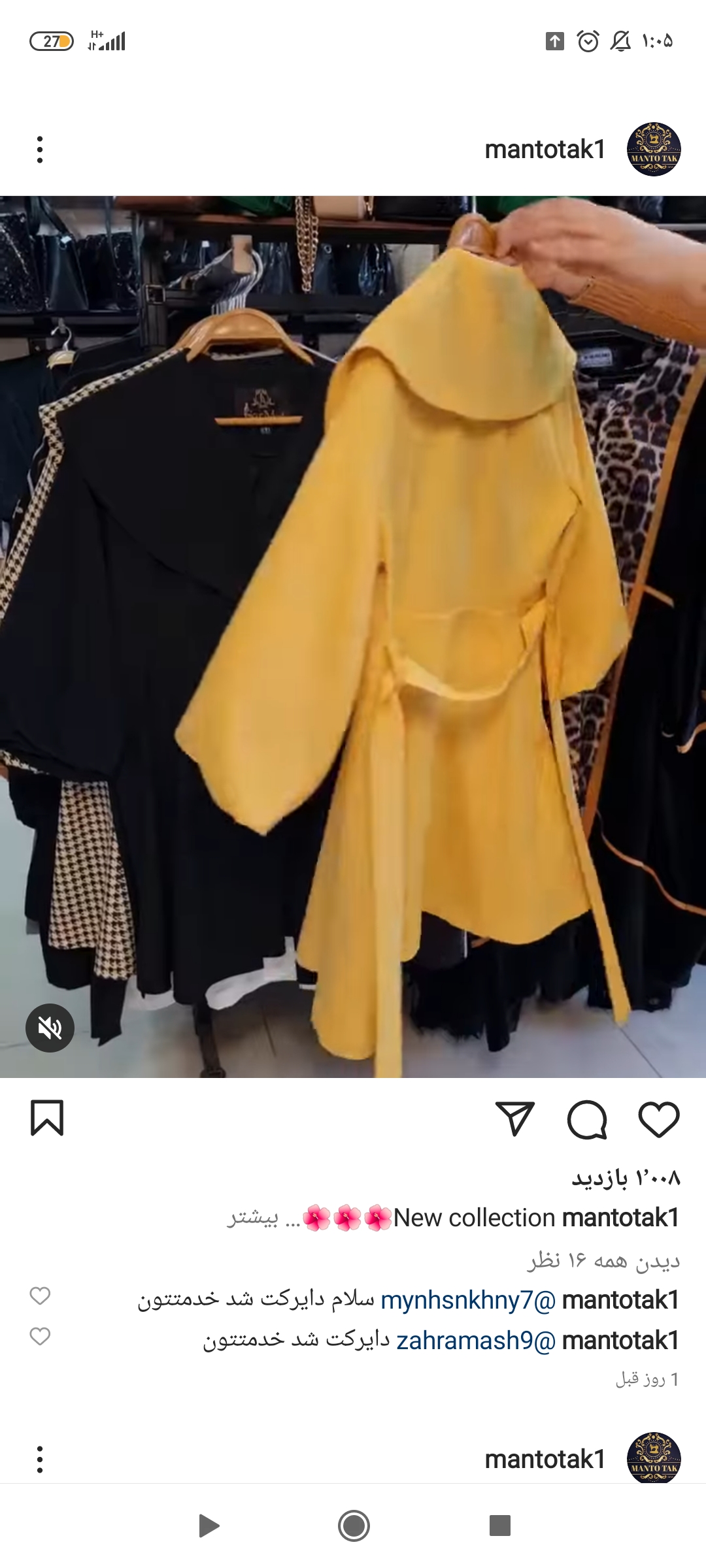View all 16 comments
Viewport: 706px width, 1568px height.
coord(603,1260)
